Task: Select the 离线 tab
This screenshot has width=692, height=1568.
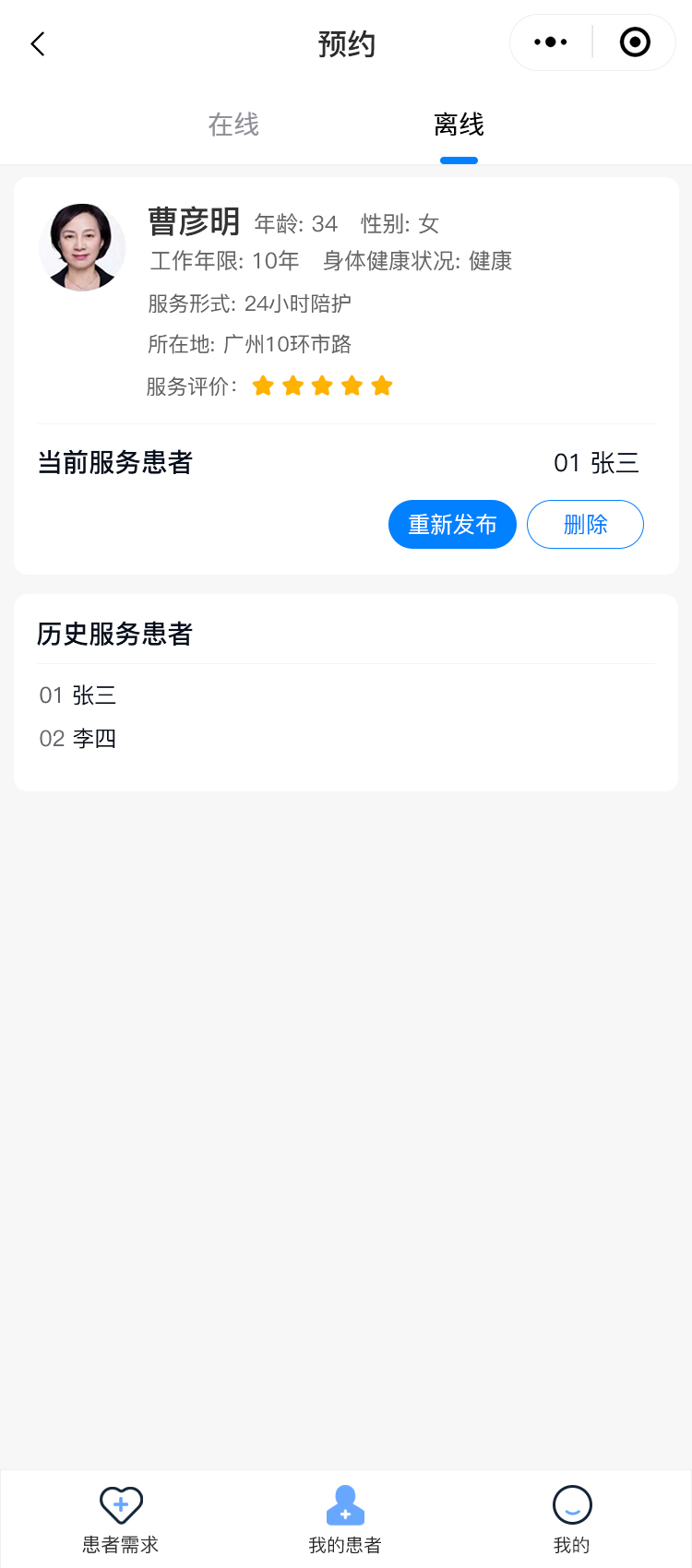Action: [459, 125]
